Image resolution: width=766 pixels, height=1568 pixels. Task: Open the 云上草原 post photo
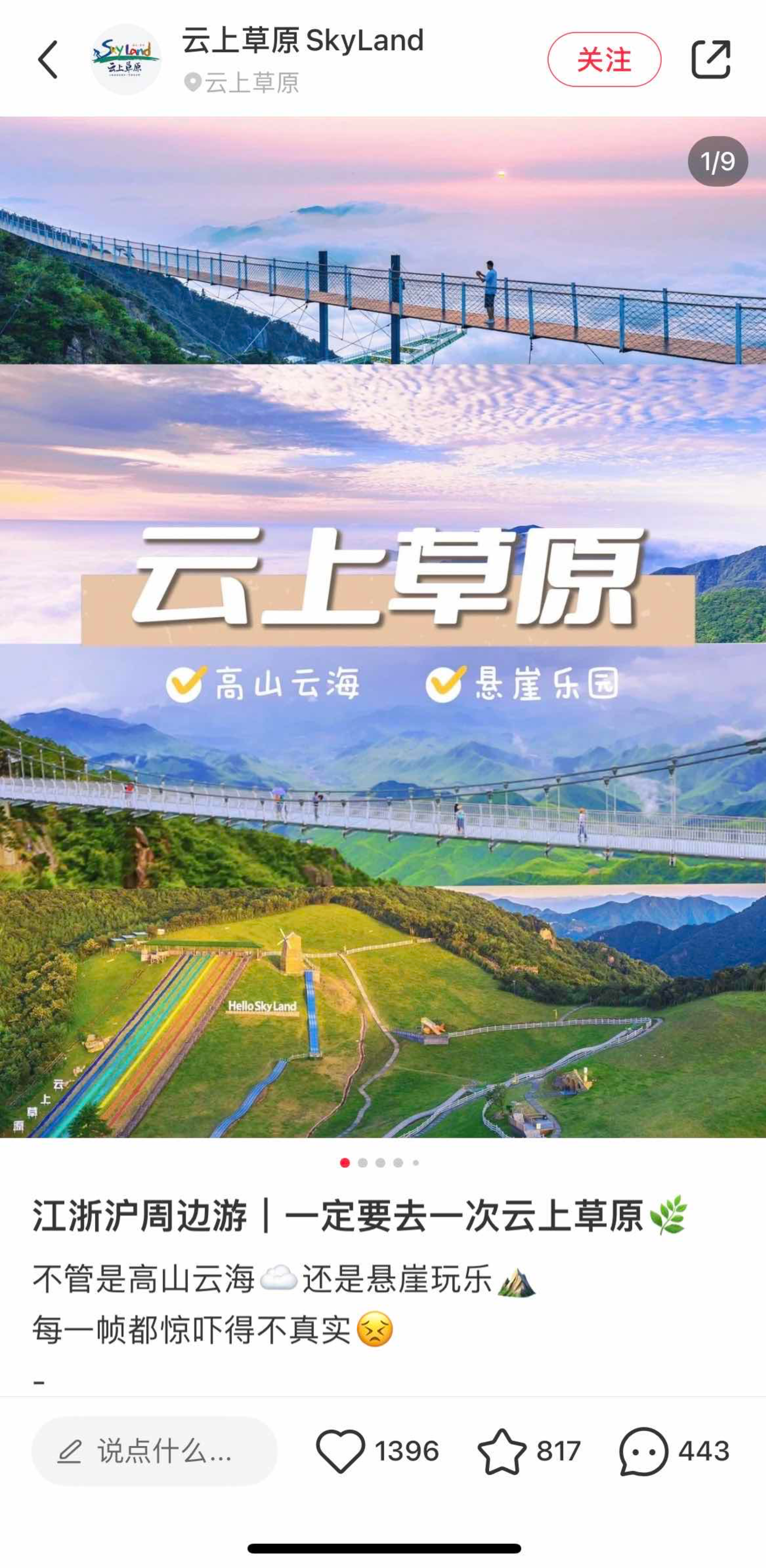383,627
